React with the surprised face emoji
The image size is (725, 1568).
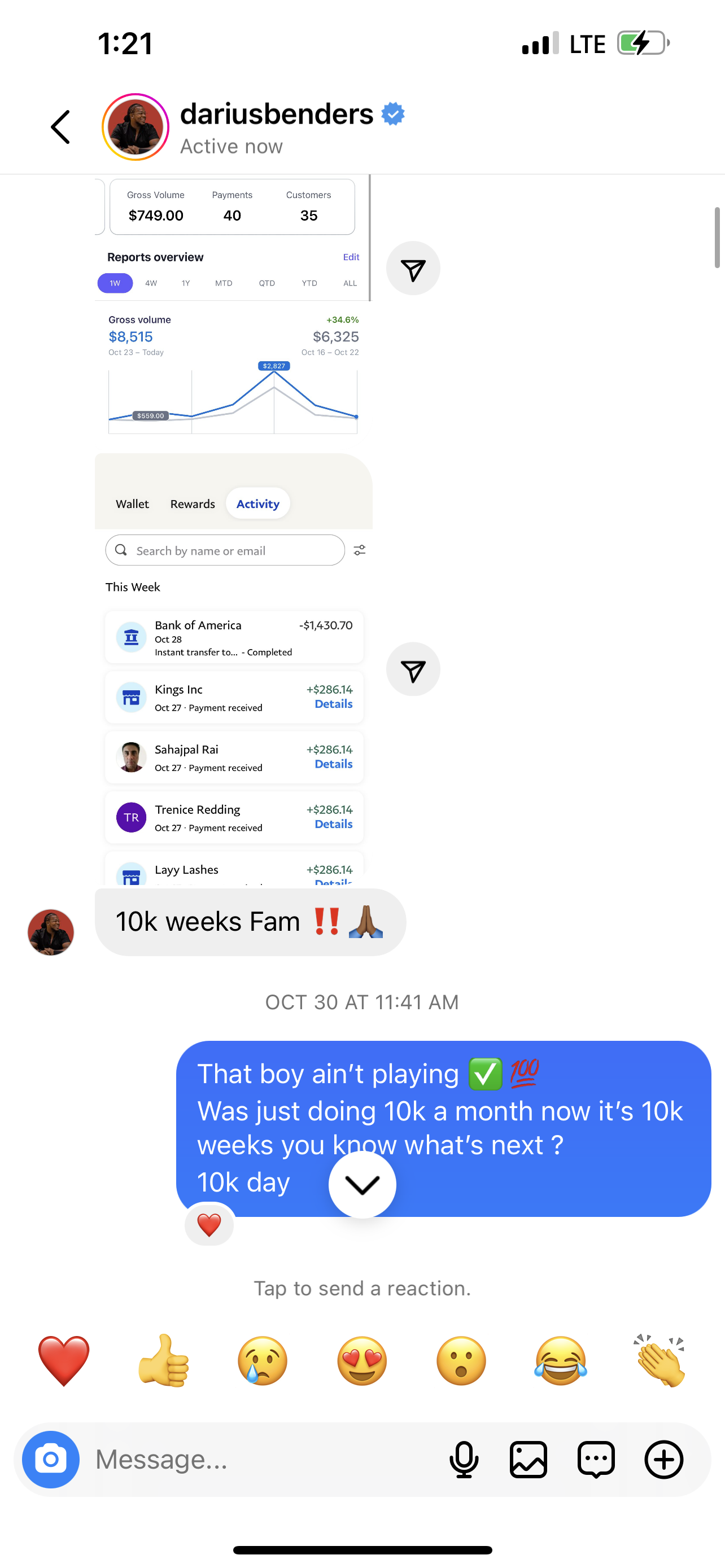[461, 1361]
